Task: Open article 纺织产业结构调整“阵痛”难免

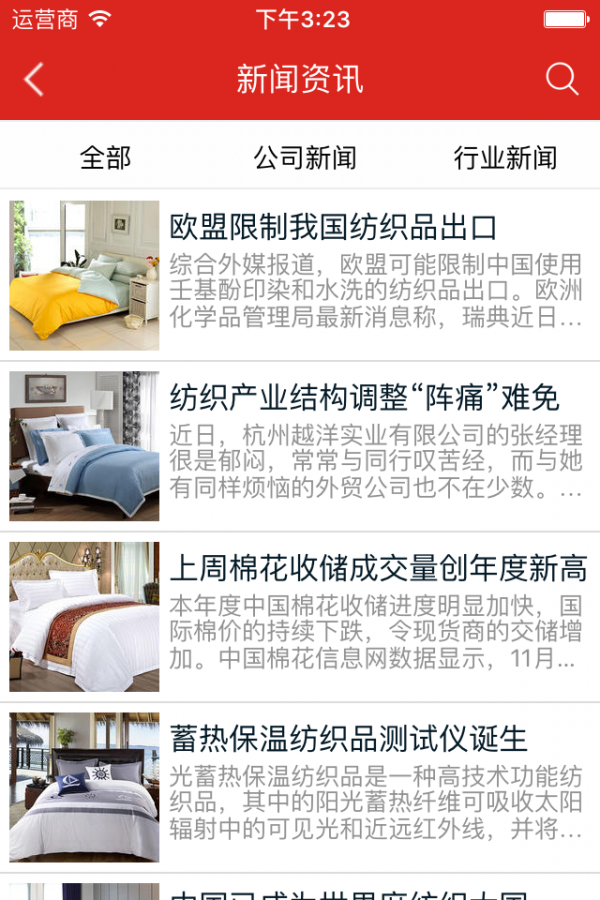Action: [x=364, y=398]
